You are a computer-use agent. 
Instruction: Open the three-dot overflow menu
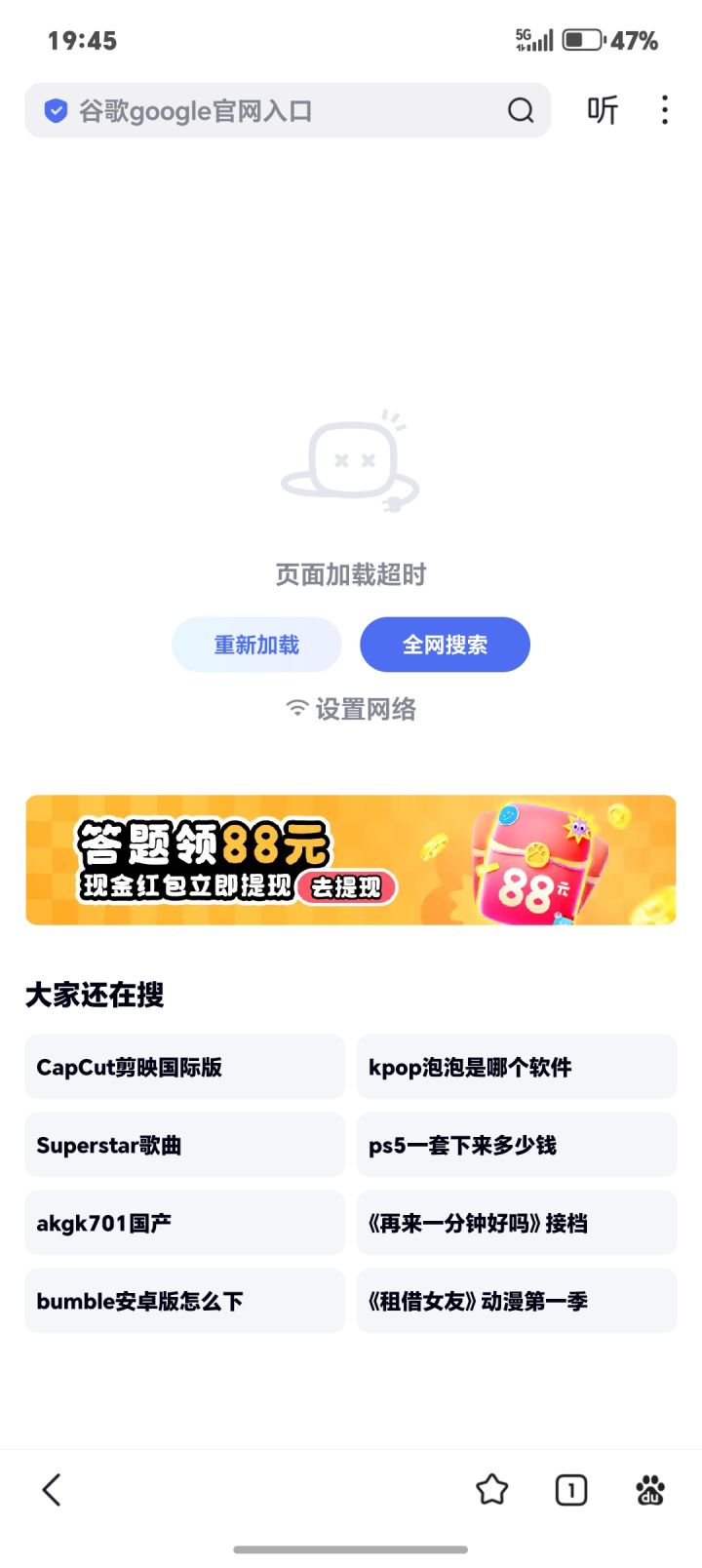pyautogui.click(x=664, y=110)
